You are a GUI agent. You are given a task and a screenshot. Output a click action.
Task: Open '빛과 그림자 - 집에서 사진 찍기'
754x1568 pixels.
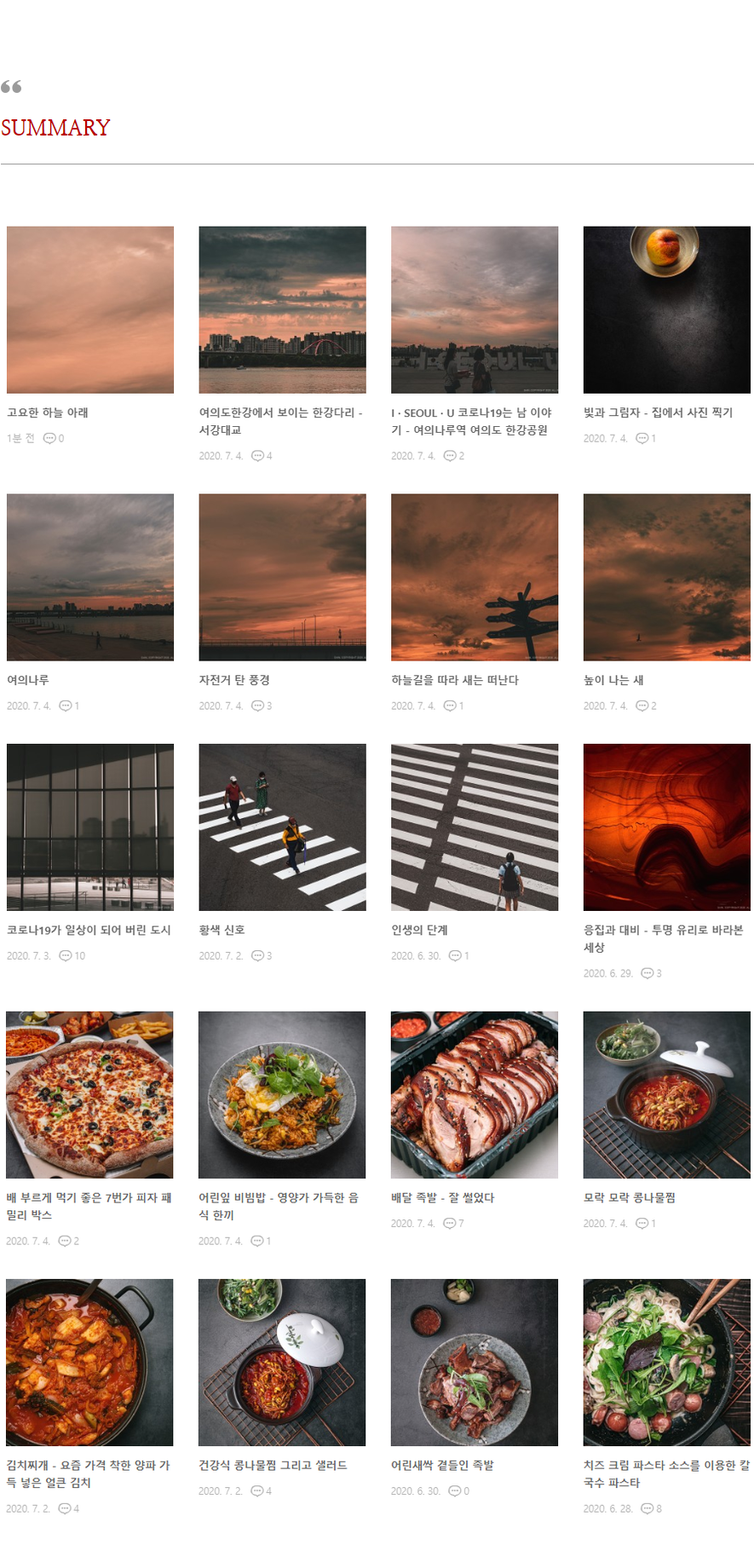pos(658,412)
